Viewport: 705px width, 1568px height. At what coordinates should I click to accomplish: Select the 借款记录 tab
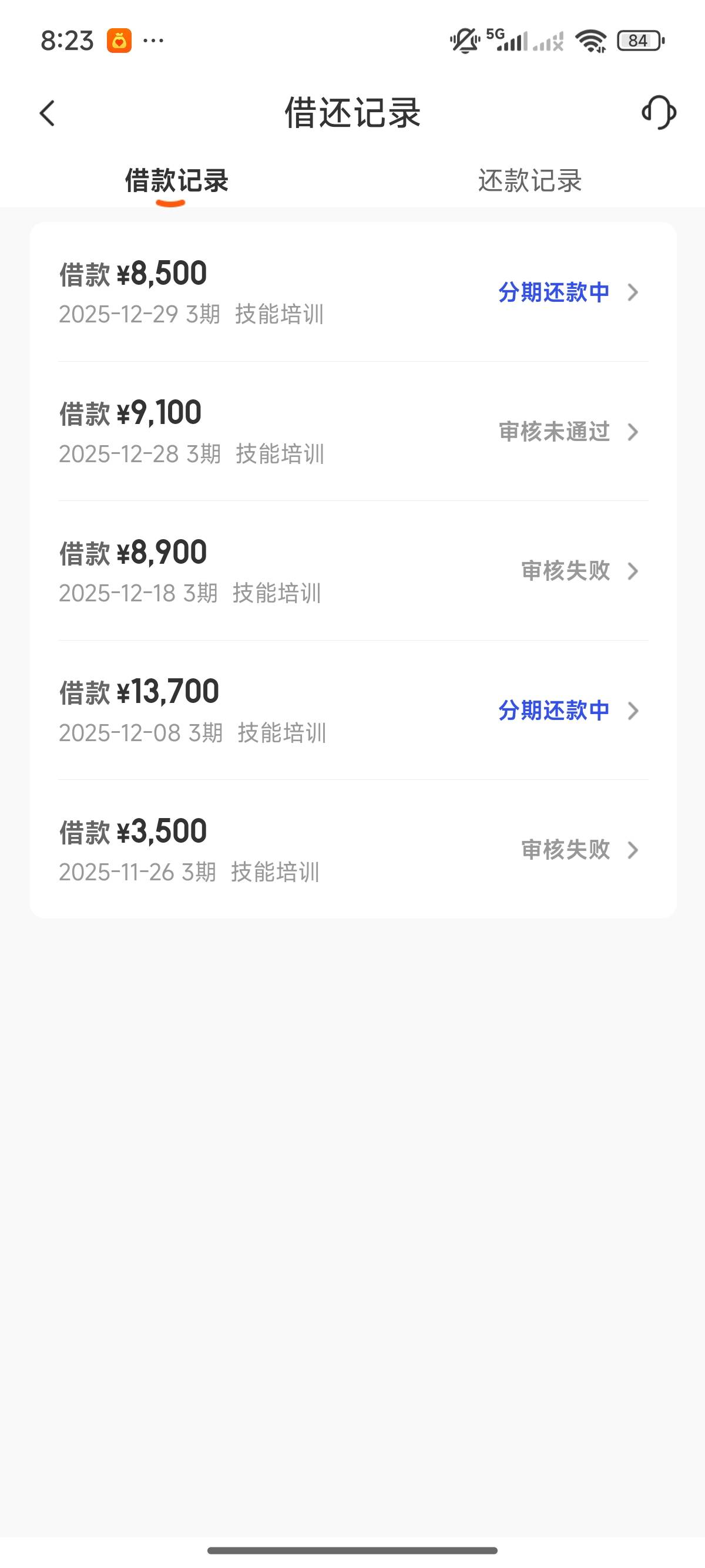click(x=176, y=181)
